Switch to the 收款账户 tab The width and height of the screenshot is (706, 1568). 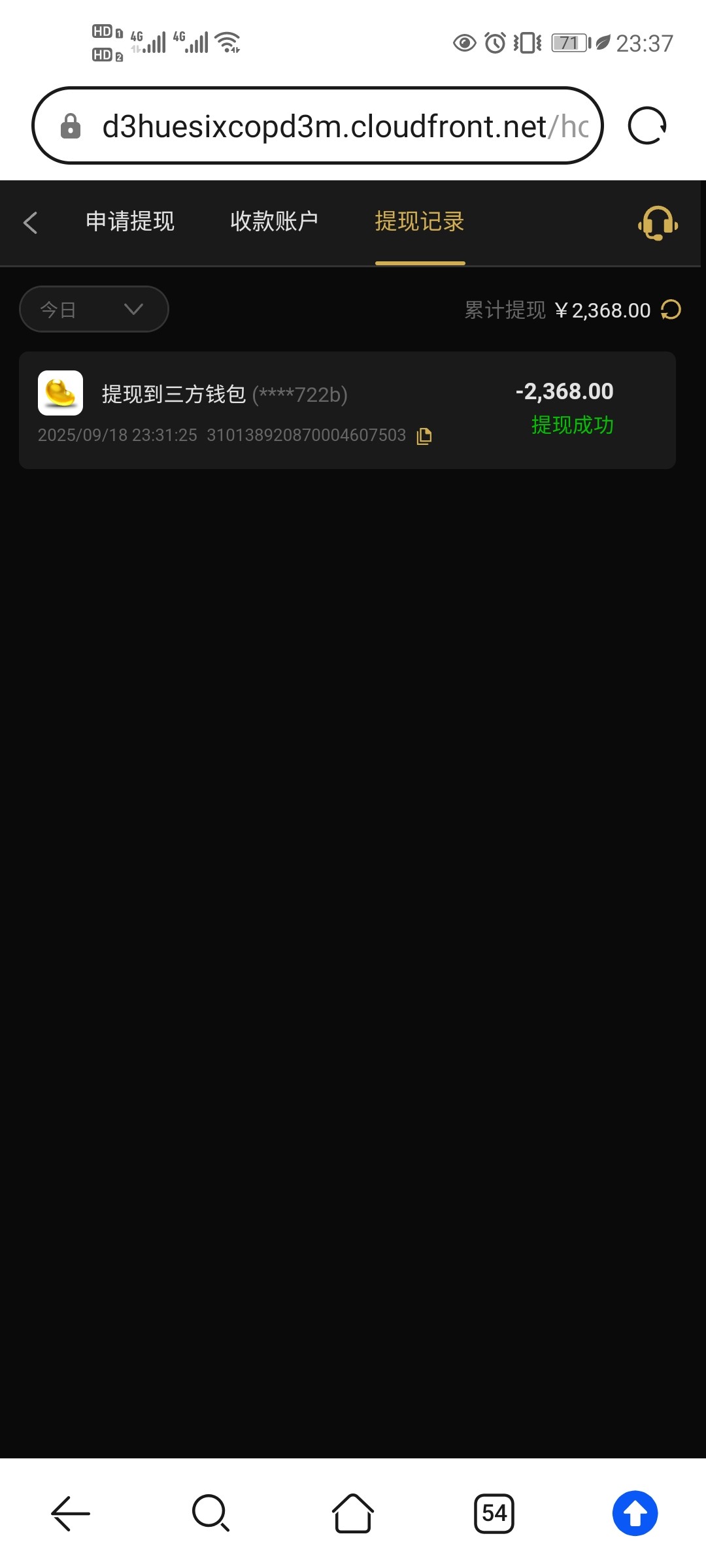[274, 221]
